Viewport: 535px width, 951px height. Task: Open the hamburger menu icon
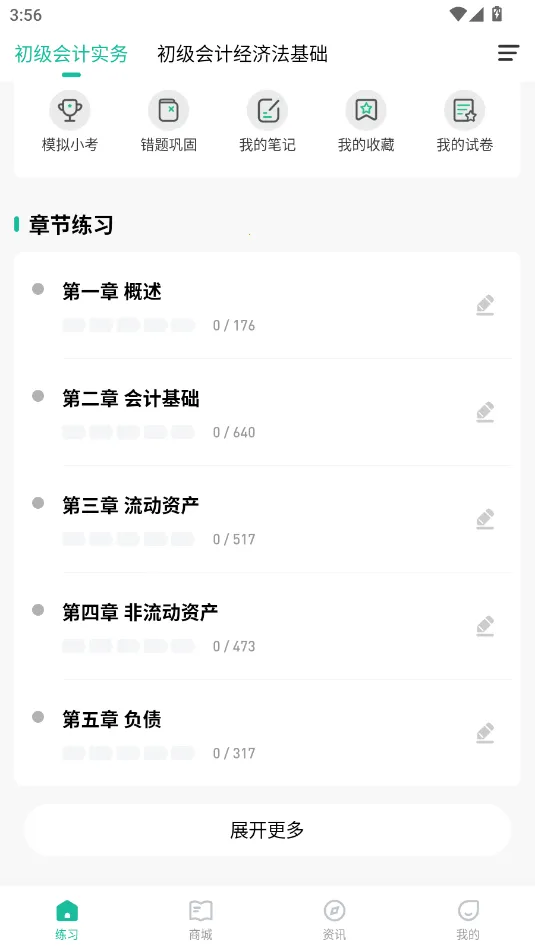click(x=508, y=53)
